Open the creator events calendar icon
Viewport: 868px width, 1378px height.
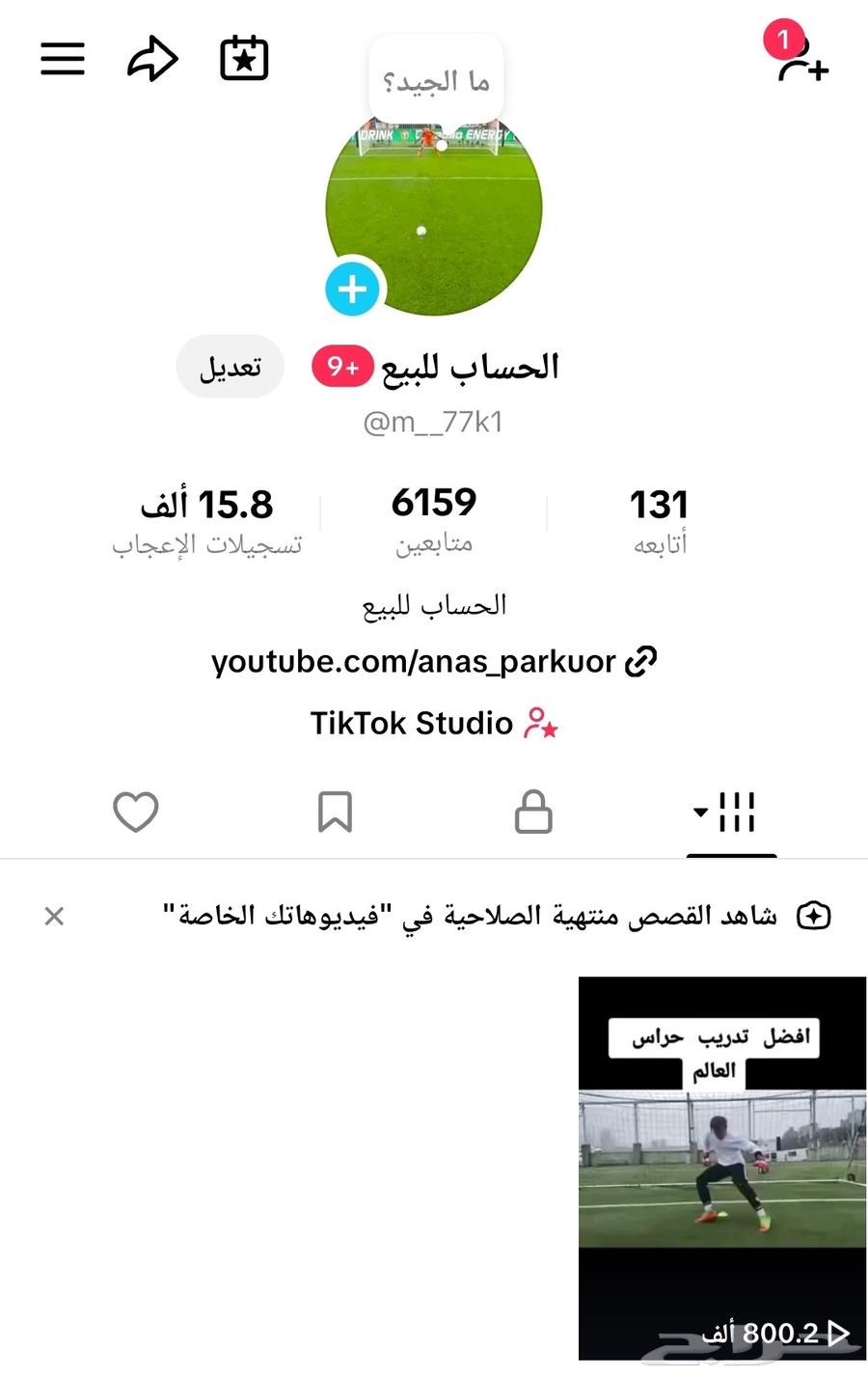pos(244,58)
